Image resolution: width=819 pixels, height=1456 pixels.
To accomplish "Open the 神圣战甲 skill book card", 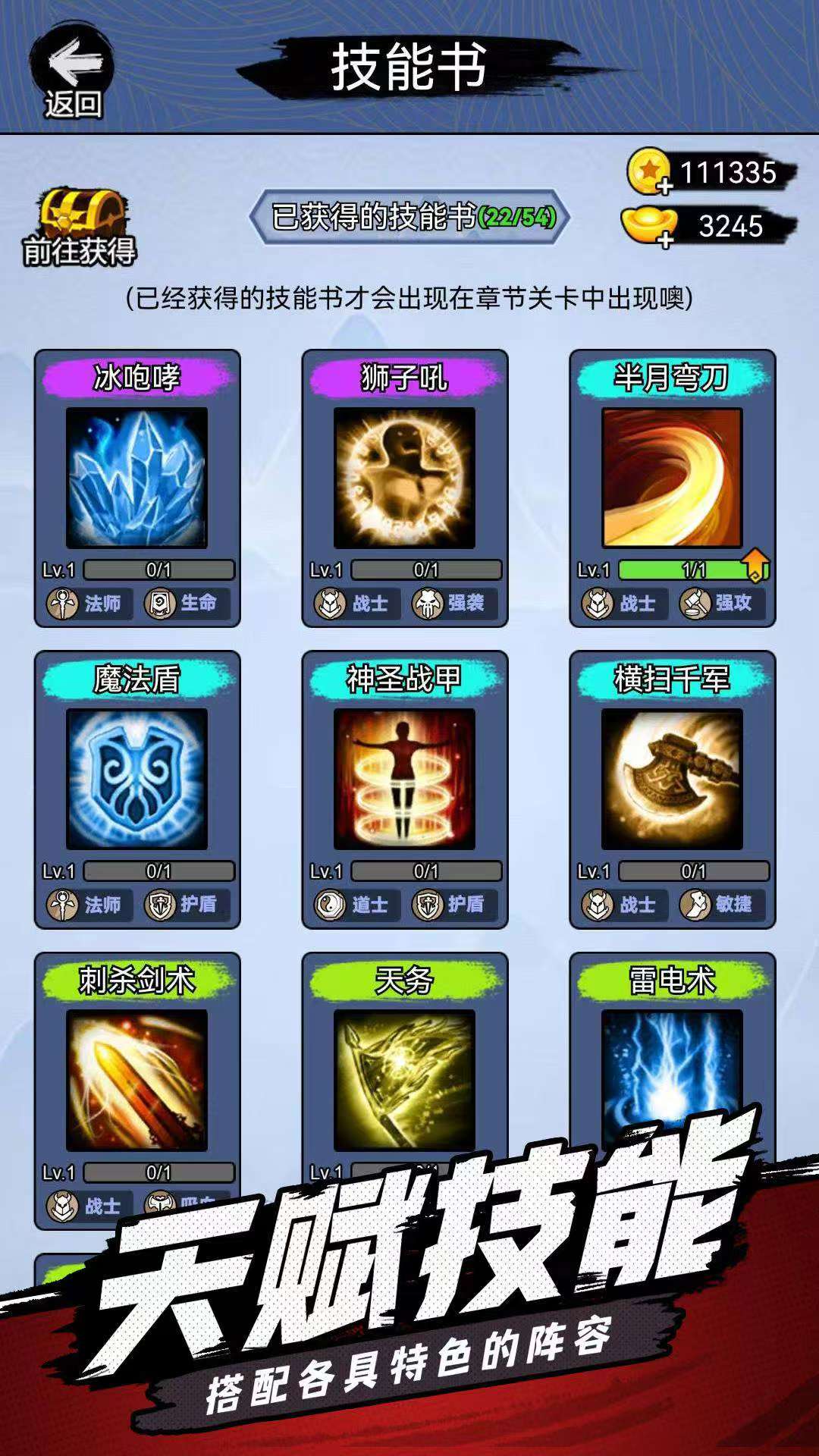I will (x=404, y=779).
